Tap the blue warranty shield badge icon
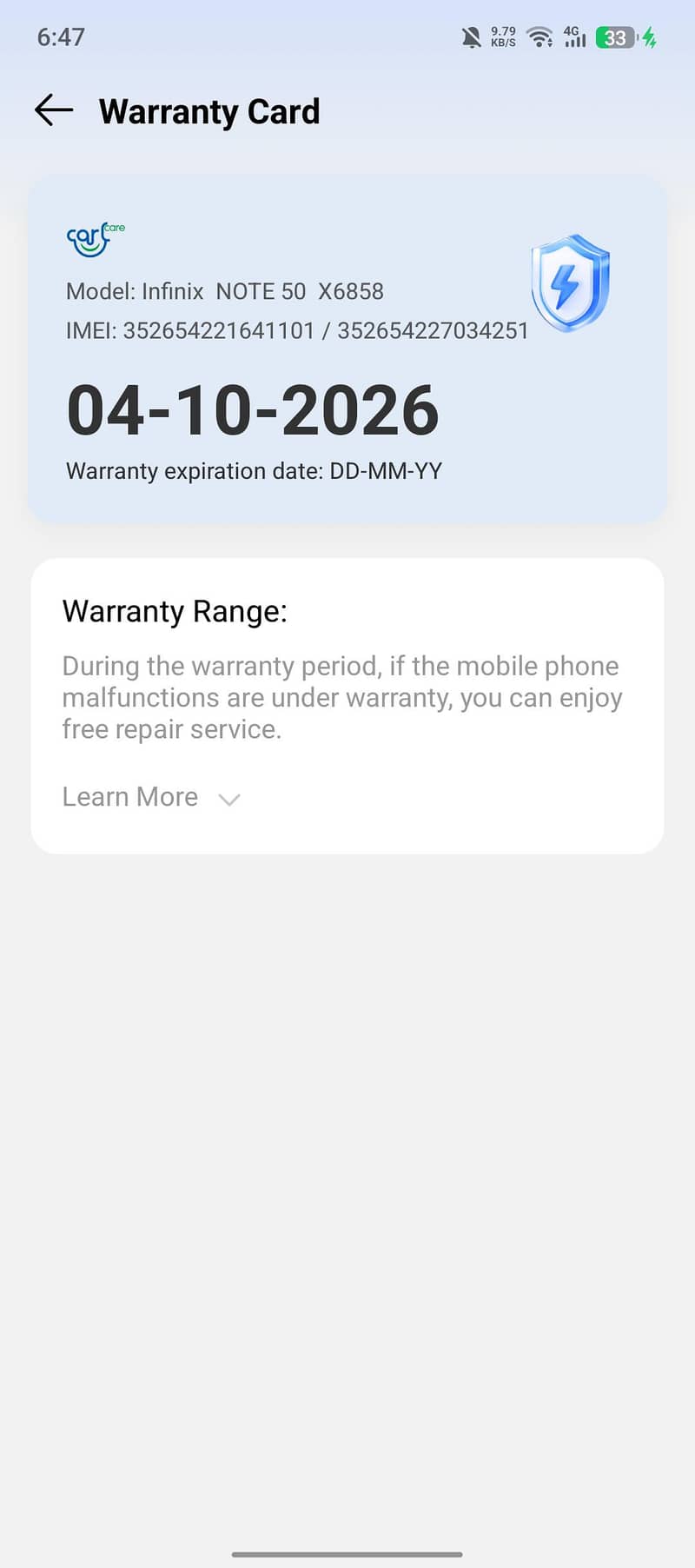Viewport: 695px width, 1568px height. [x=570, y=280]
